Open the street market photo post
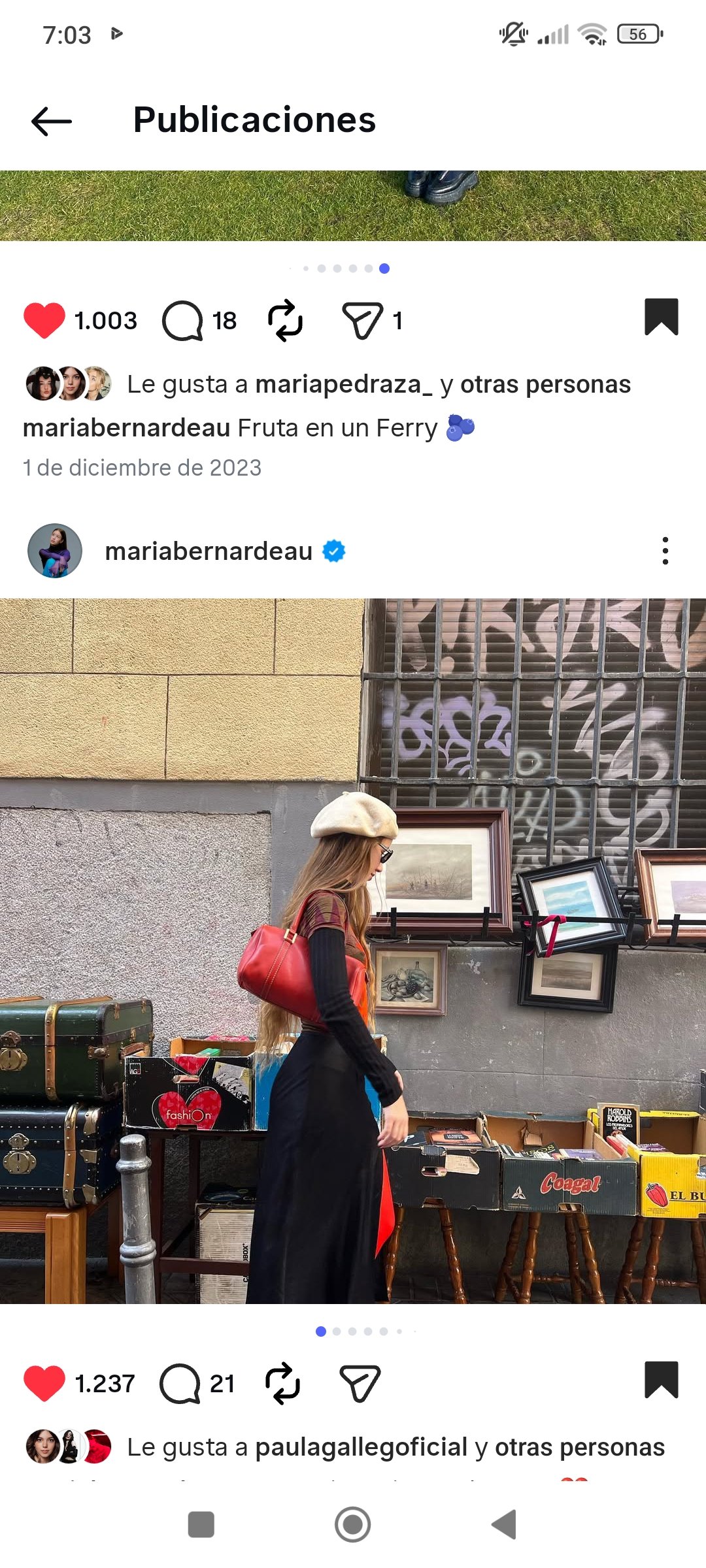This screenshot has width=706, height=1568. point(353,951)
